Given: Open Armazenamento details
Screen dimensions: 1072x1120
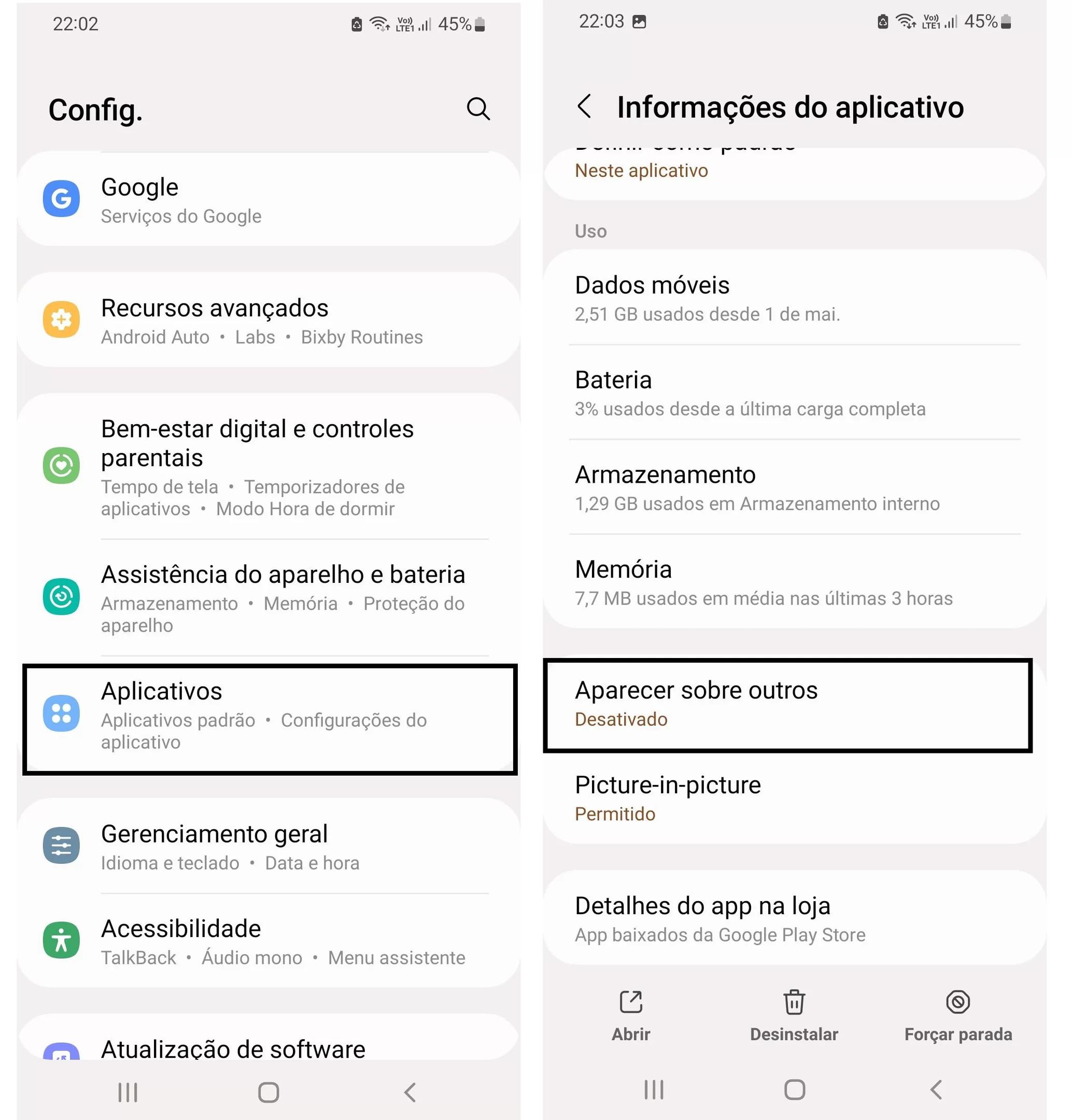Looking at the screenshot, I should click(794, 487).
